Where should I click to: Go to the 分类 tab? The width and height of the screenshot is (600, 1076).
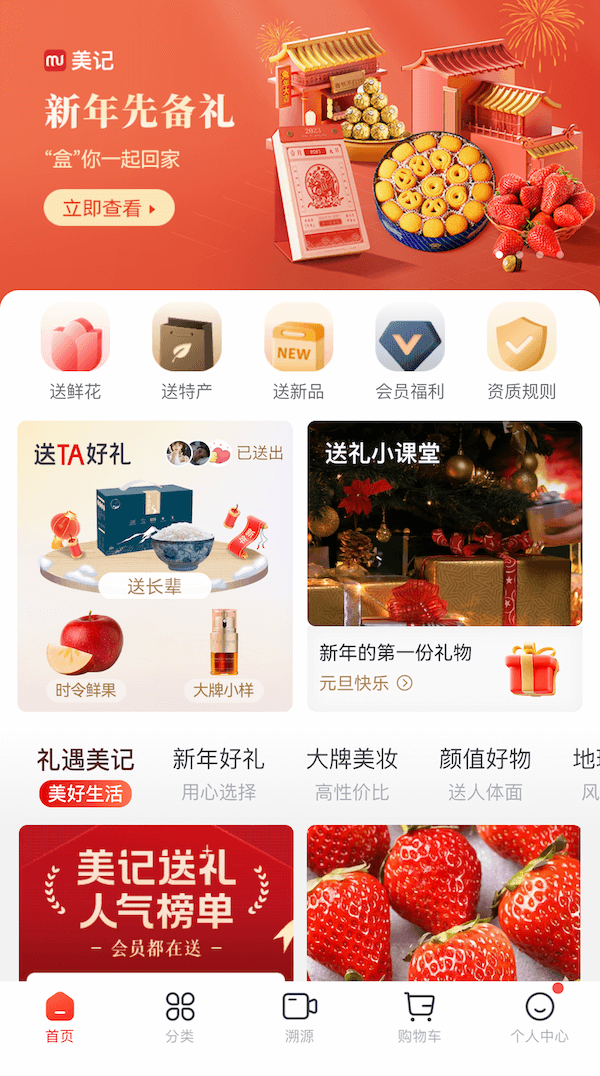click(180, 1018)
